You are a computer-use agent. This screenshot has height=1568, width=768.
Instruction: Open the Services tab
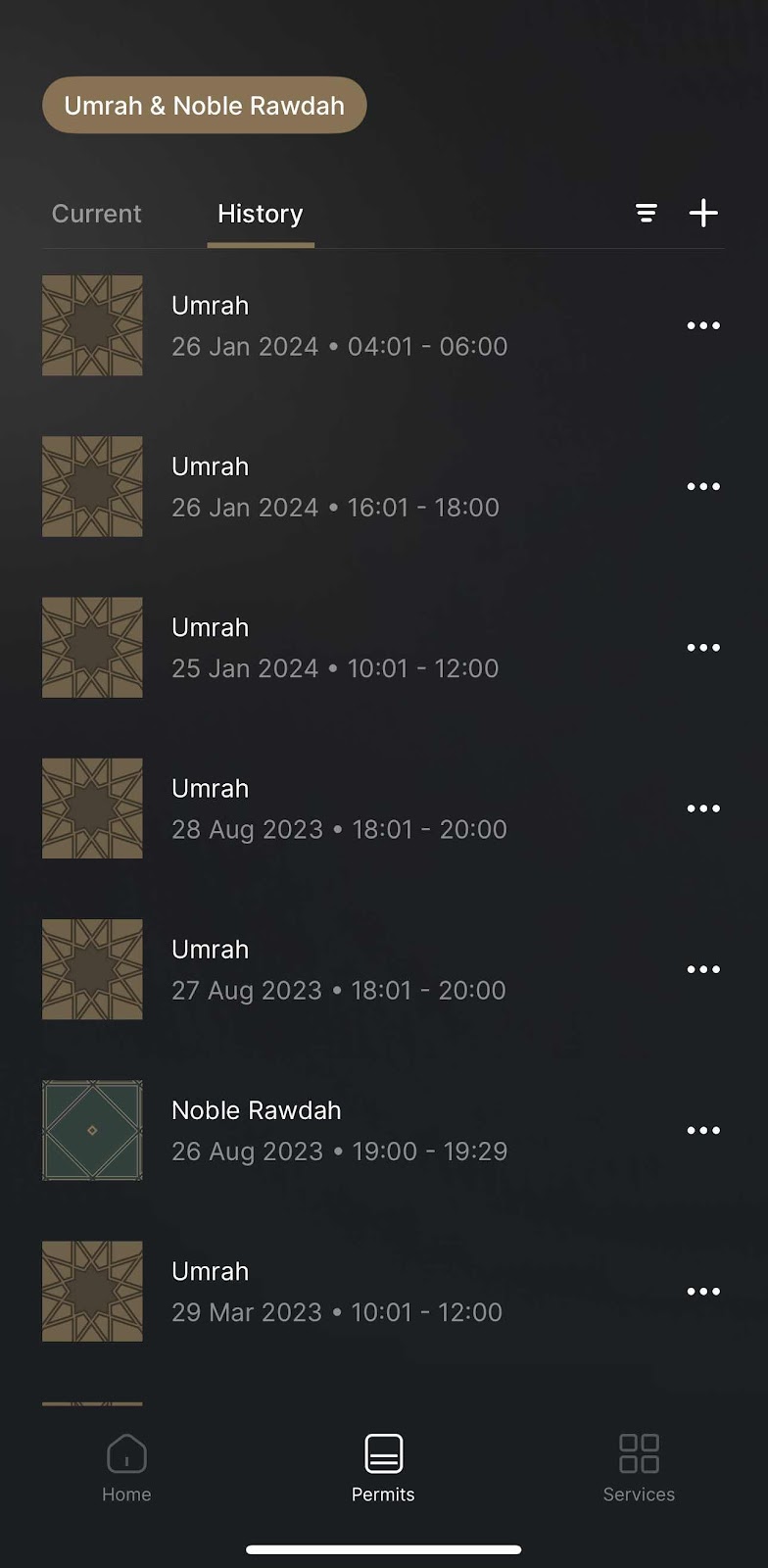[639, 1468]
